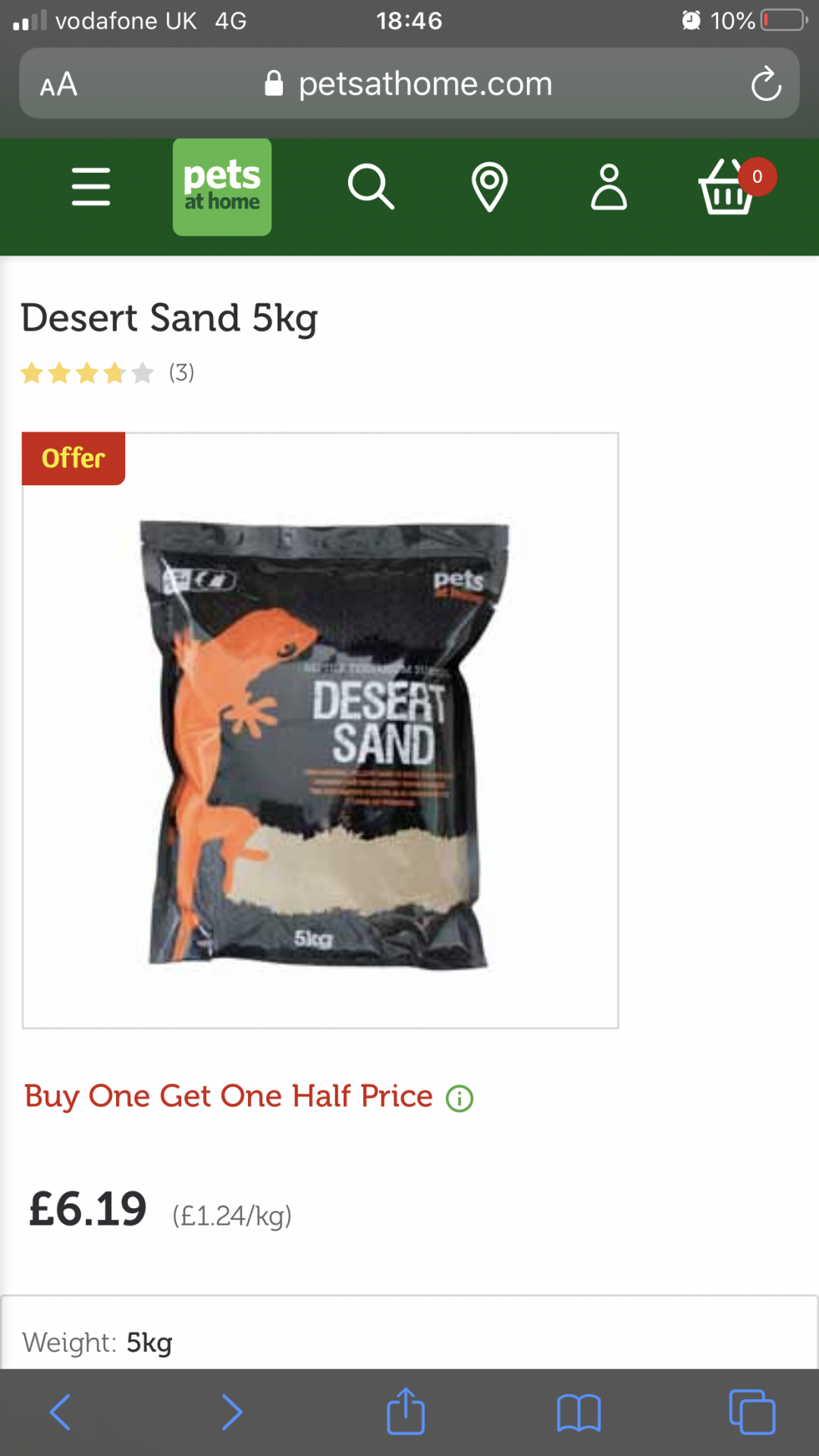Screen dimensions: 819x1456
Task: Show open browser tabs
Action: tap(752, 1412)
